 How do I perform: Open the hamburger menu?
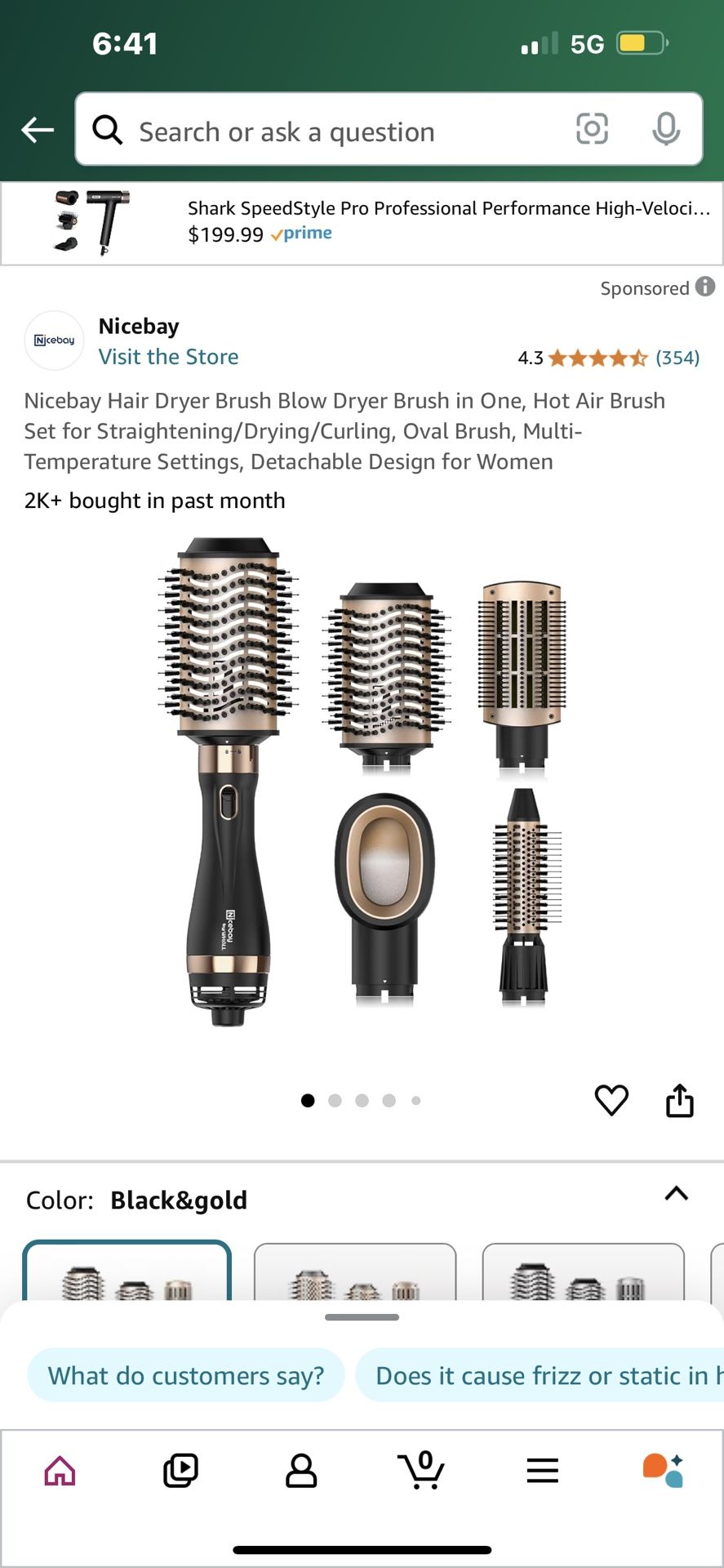click(x=542, y=1470)
